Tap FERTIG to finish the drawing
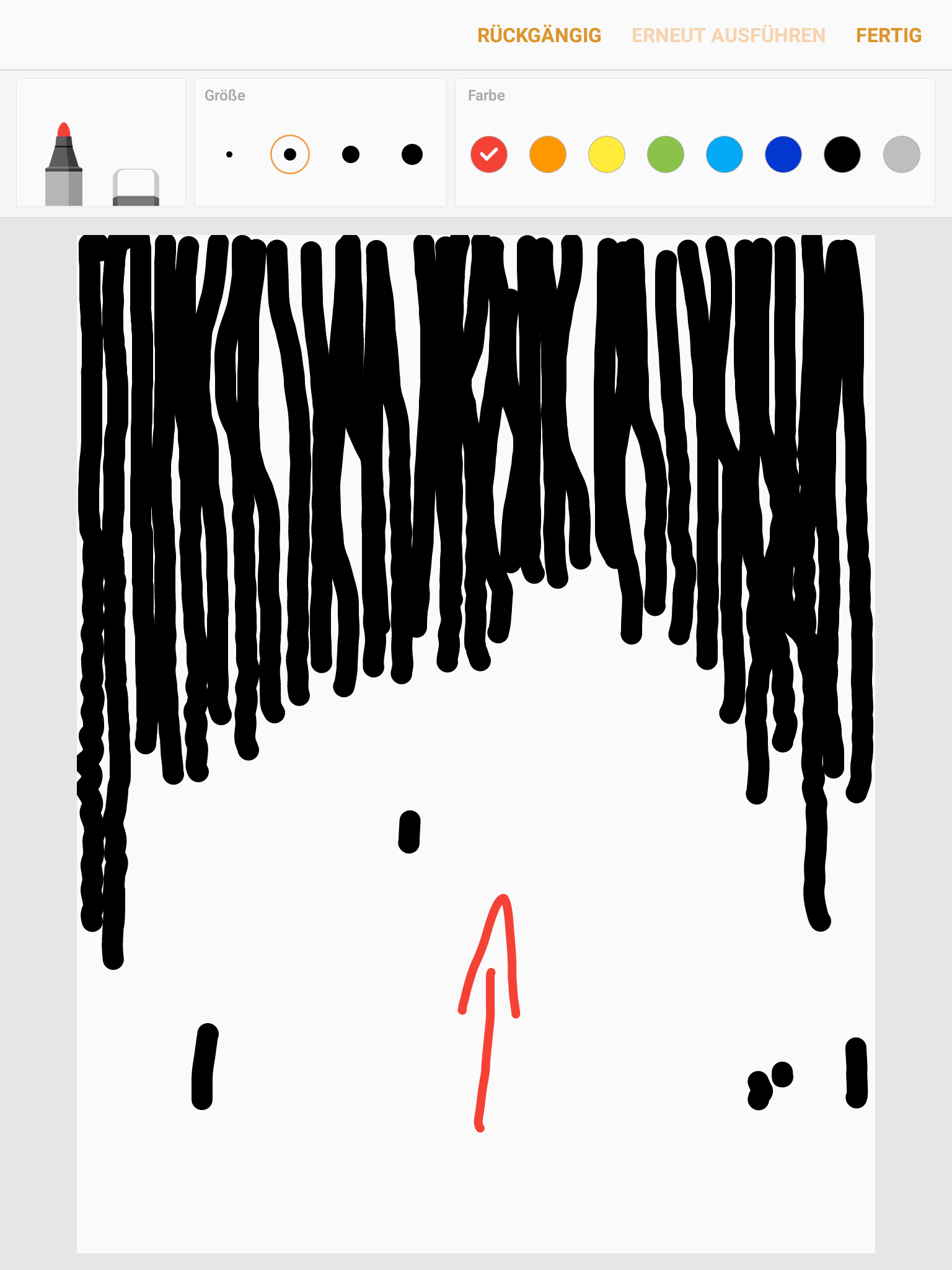952x1270 pixels. (888, 35)
